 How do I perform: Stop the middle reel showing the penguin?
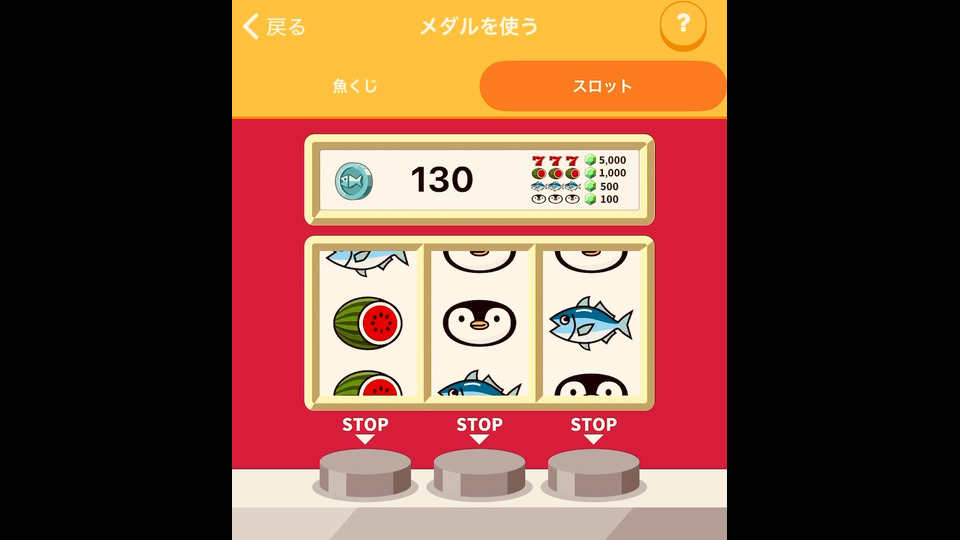click(x=479, y=472)
